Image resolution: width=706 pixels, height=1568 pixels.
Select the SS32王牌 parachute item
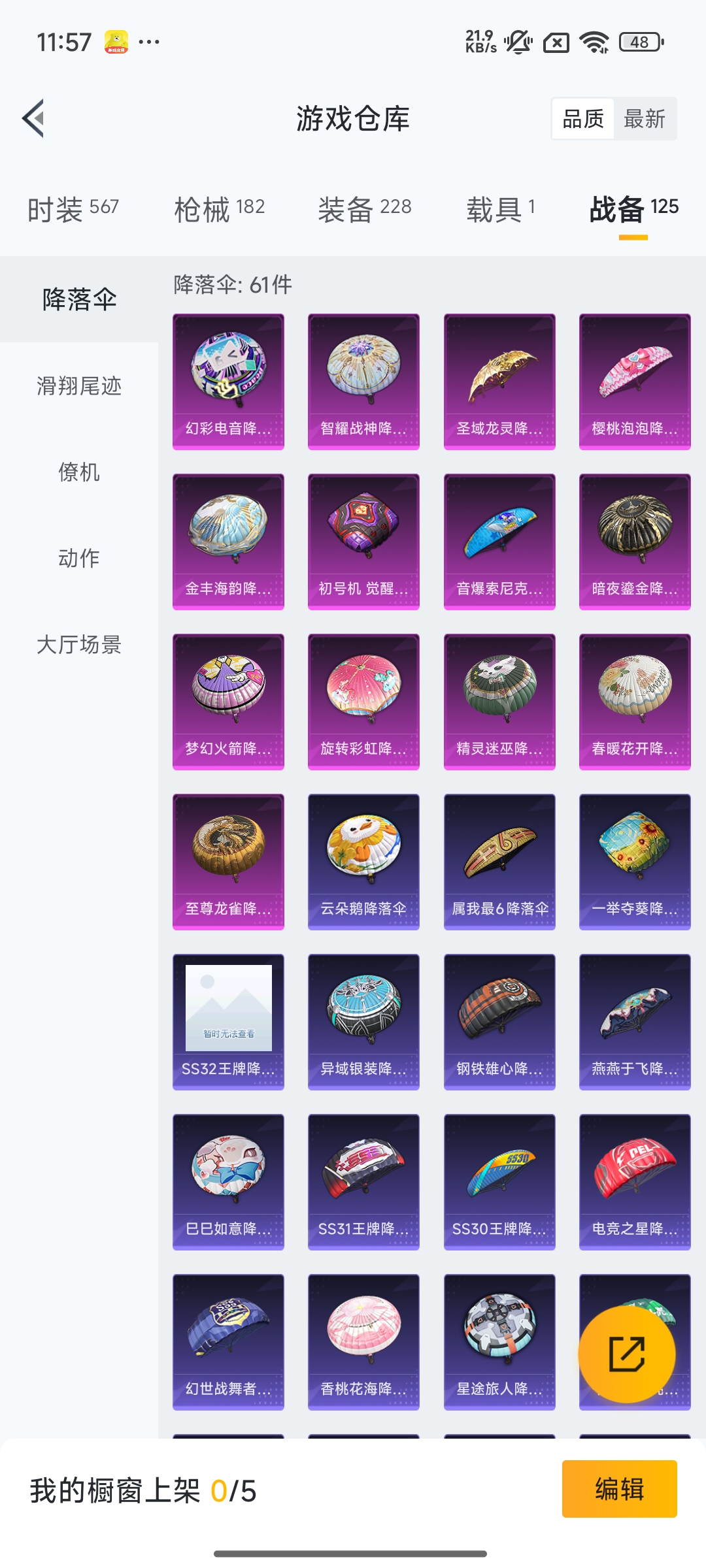click(228, 1022)
